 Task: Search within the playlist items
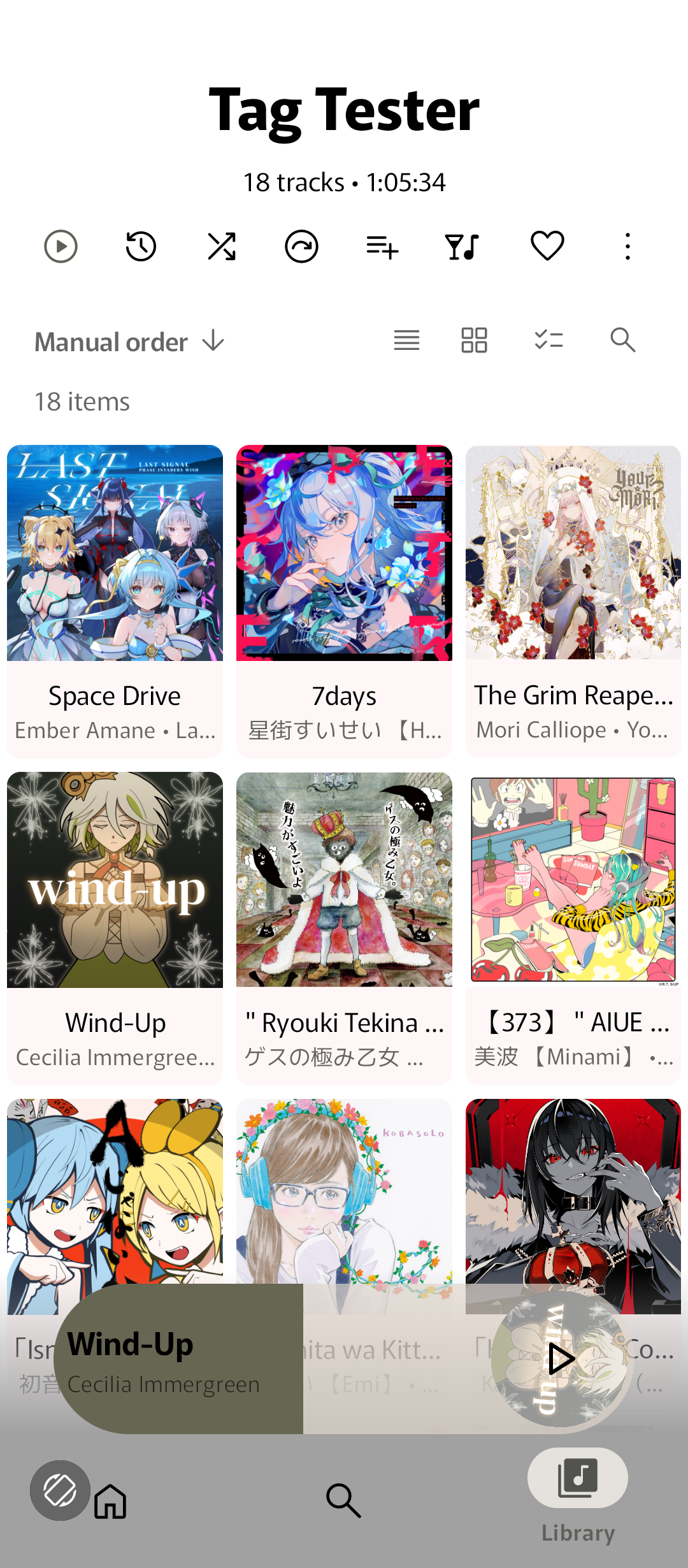click(x=622, y=340)
